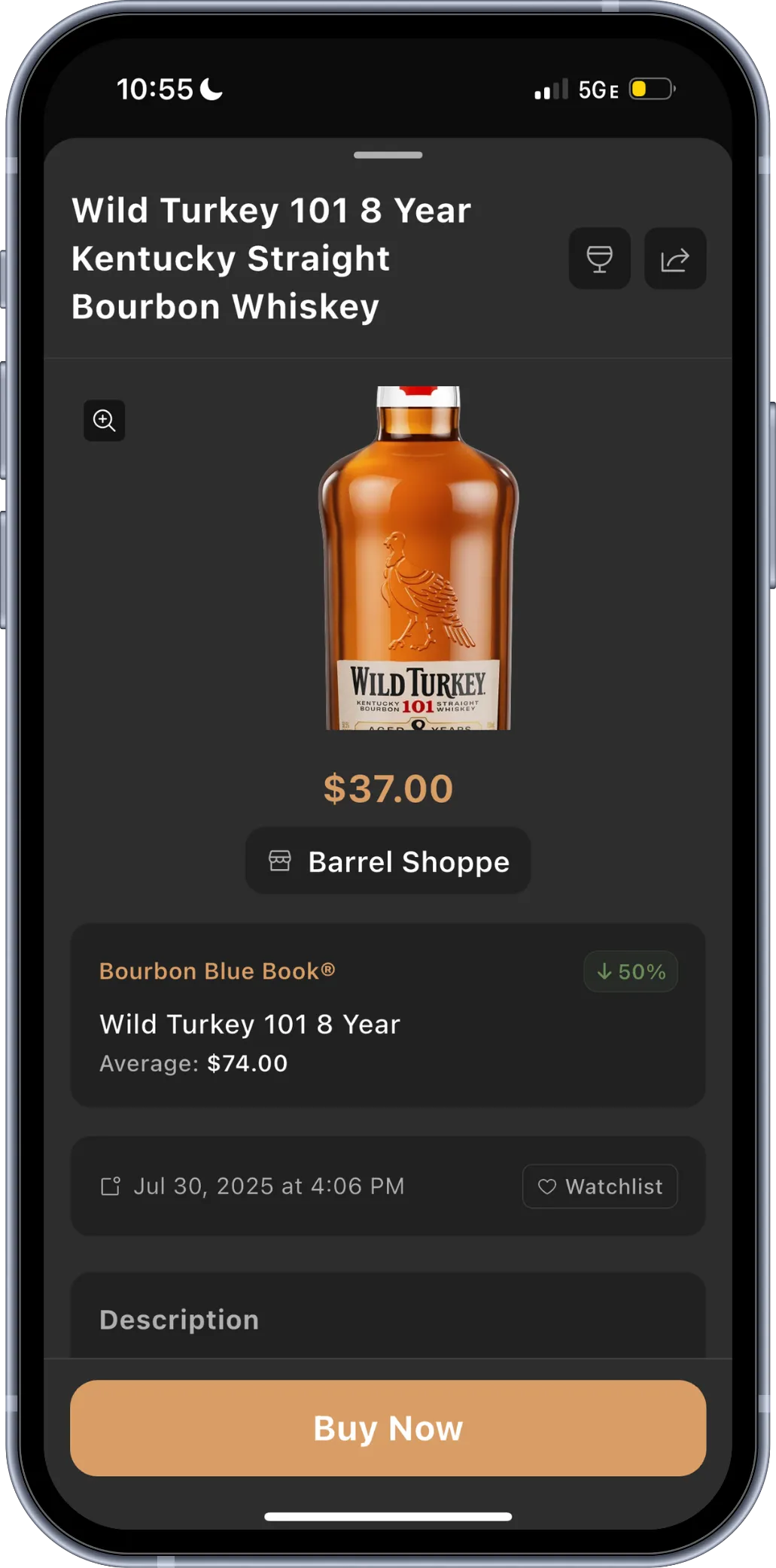
Task: Toggle the Watchlist for this bourbon
Action: coord(600,1186)
